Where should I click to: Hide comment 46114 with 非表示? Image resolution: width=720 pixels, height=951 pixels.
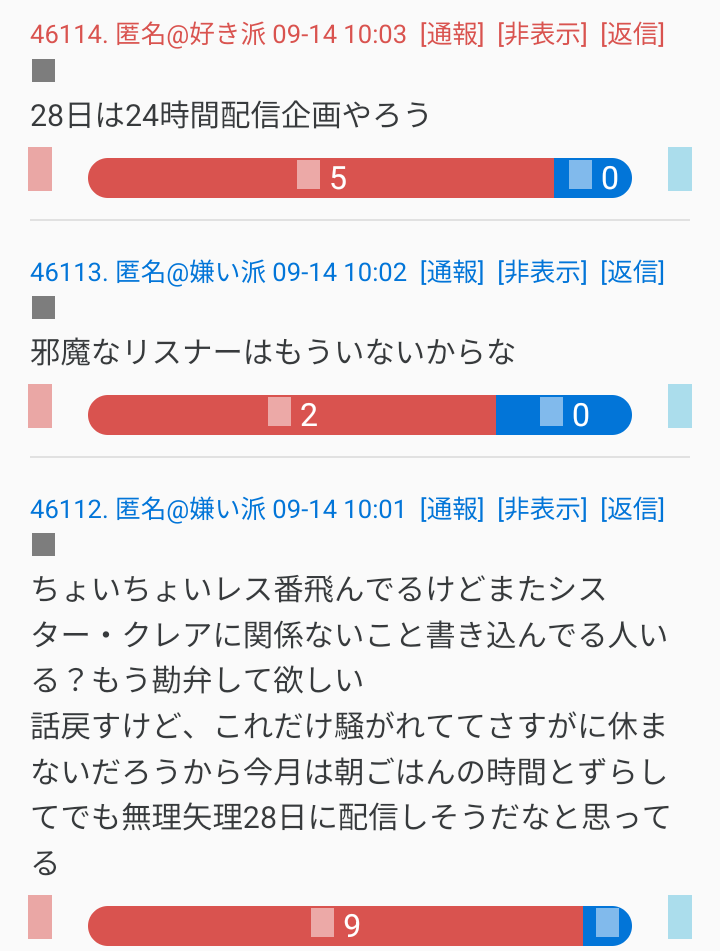pyautogui.click(x=542, y=33)
